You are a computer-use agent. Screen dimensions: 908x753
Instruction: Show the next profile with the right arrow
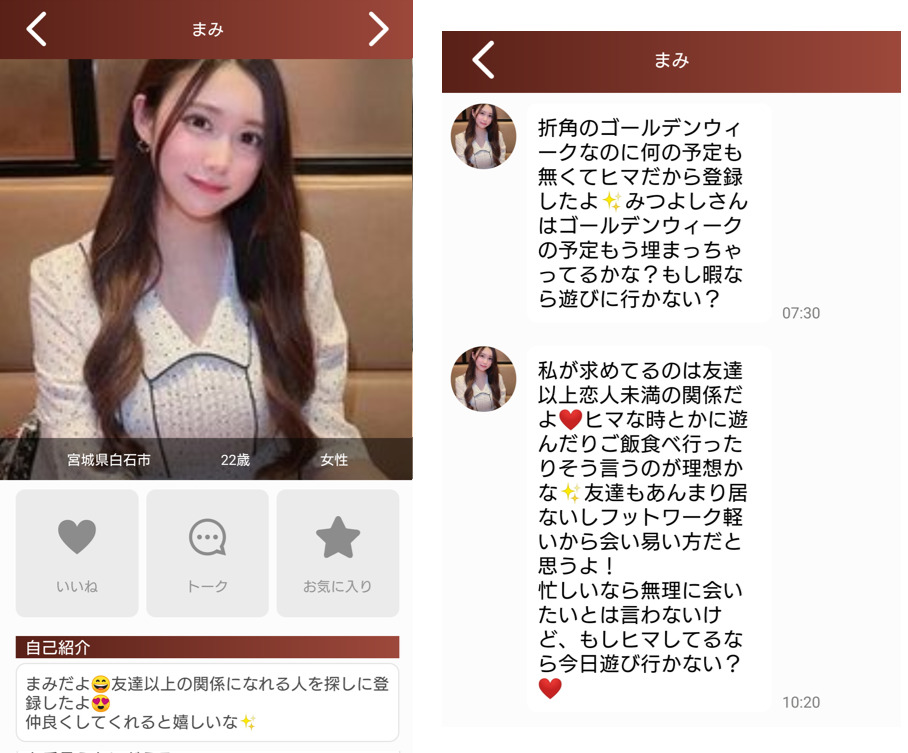tap(378, 29)
